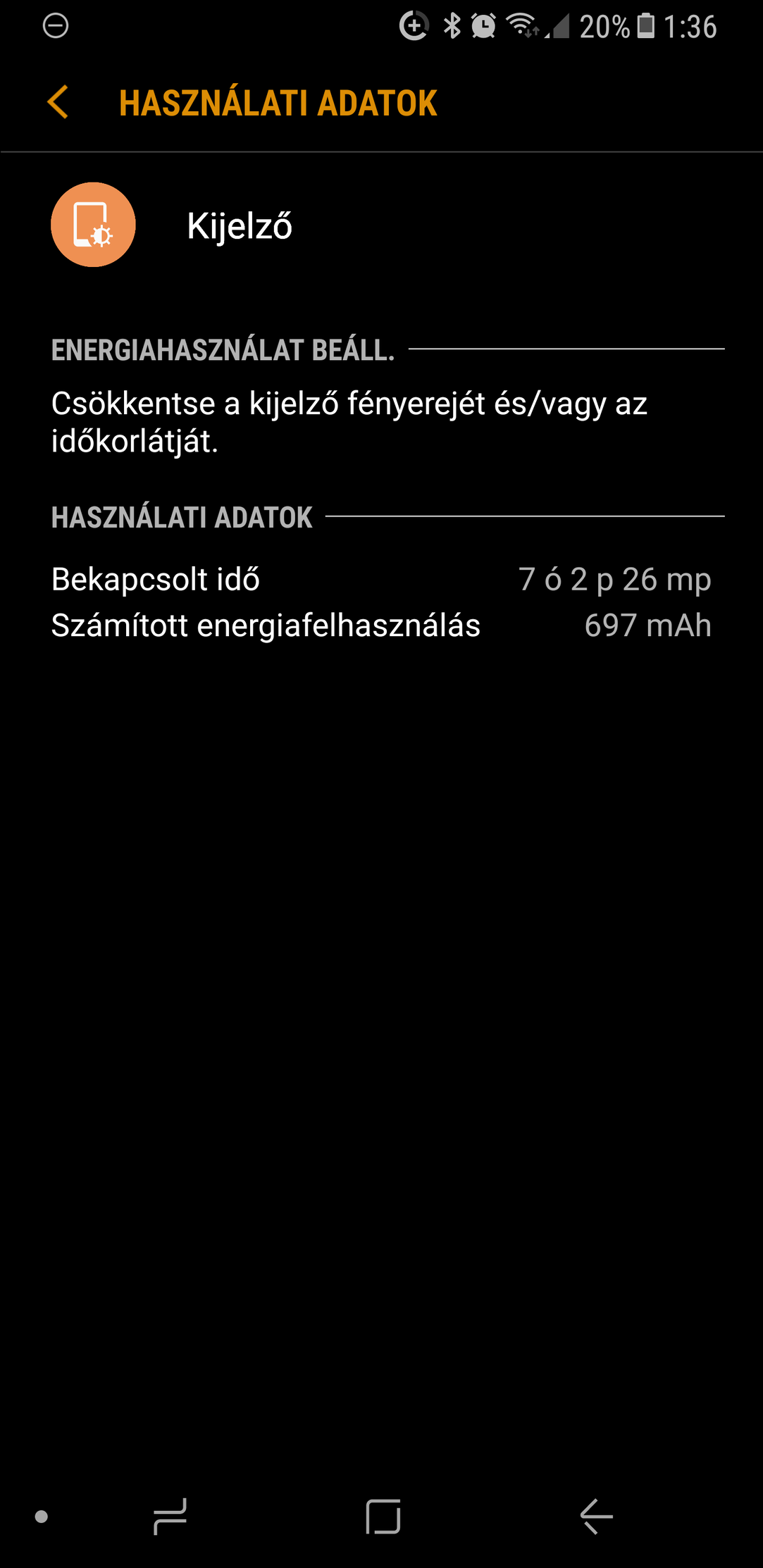Image resolution: width=763 pixels, height=1568 pixels.
Task: Tap the navigation bar dot
Action: (42, 1517)
